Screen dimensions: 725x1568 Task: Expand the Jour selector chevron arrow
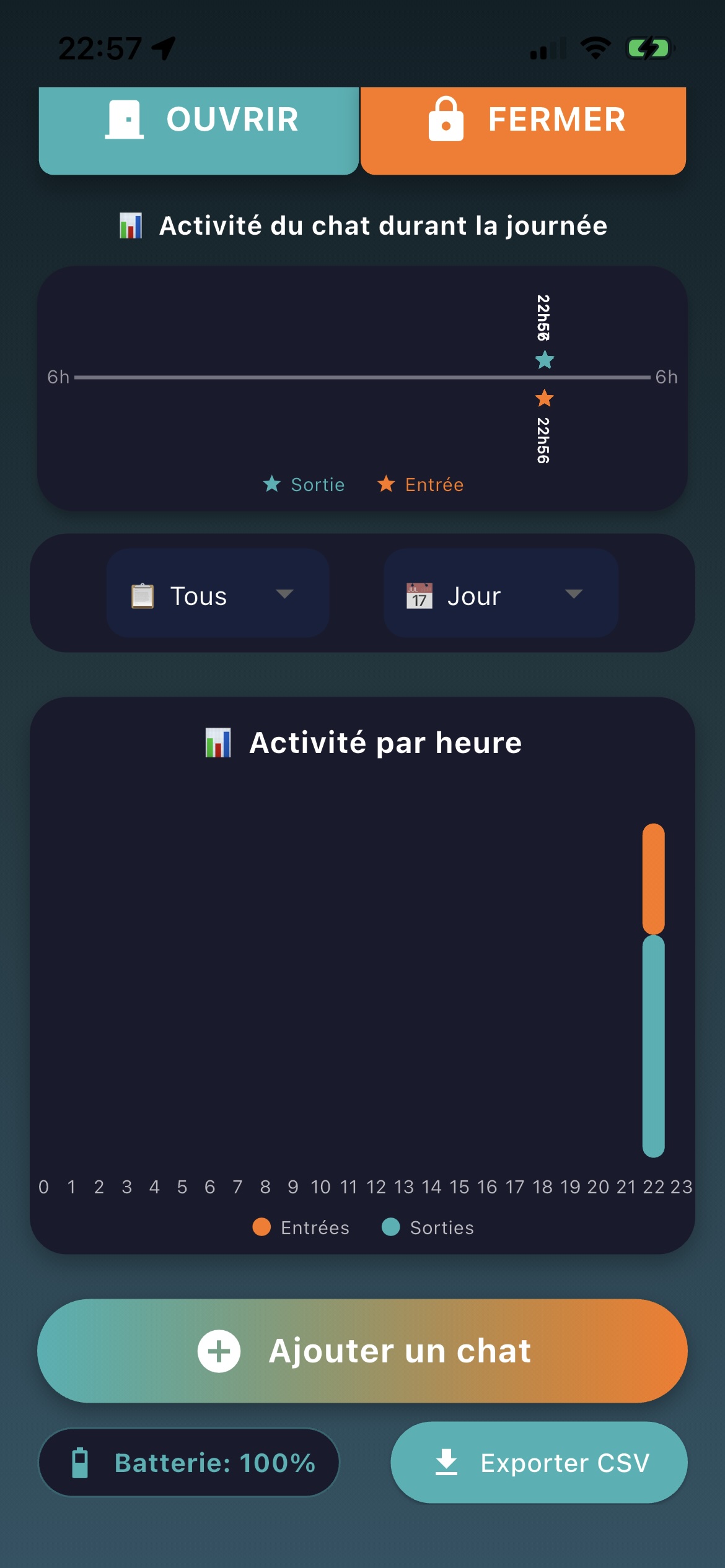click(573, 595)
